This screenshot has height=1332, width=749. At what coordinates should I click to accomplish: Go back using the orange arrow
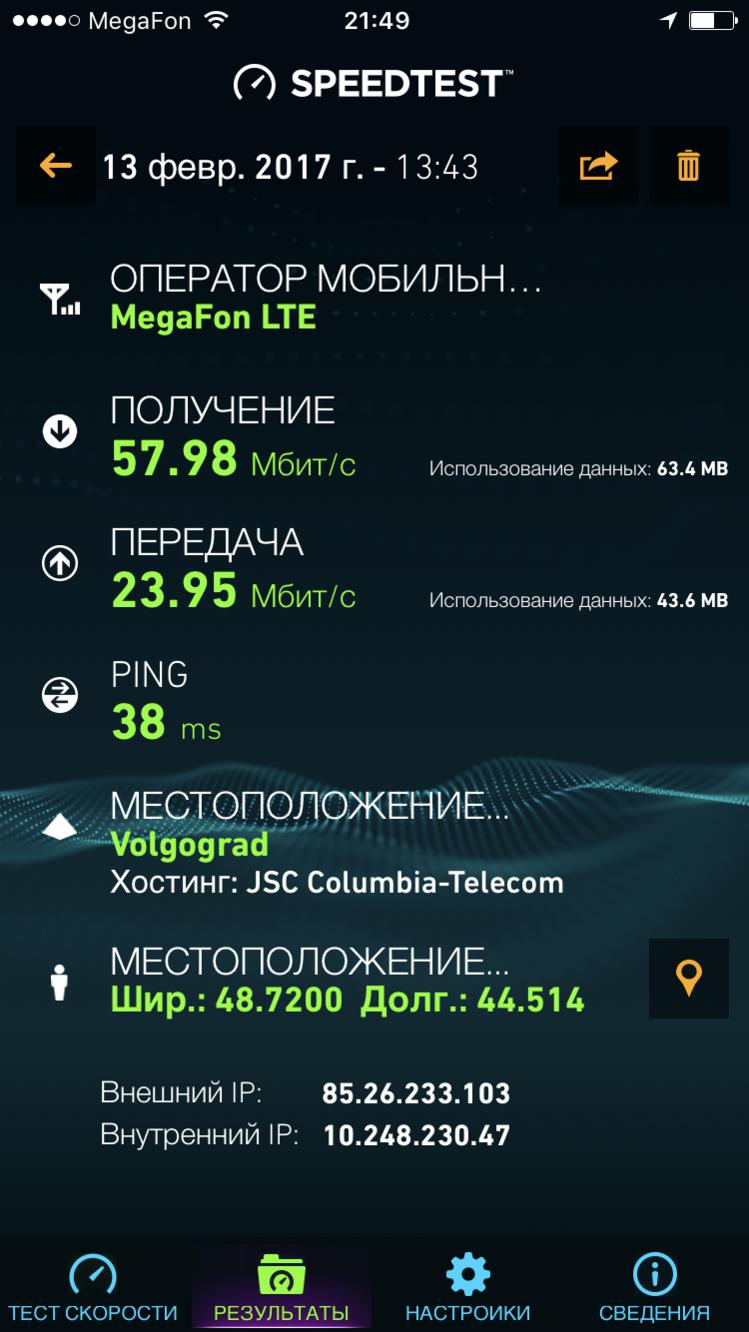click(56, 166)
